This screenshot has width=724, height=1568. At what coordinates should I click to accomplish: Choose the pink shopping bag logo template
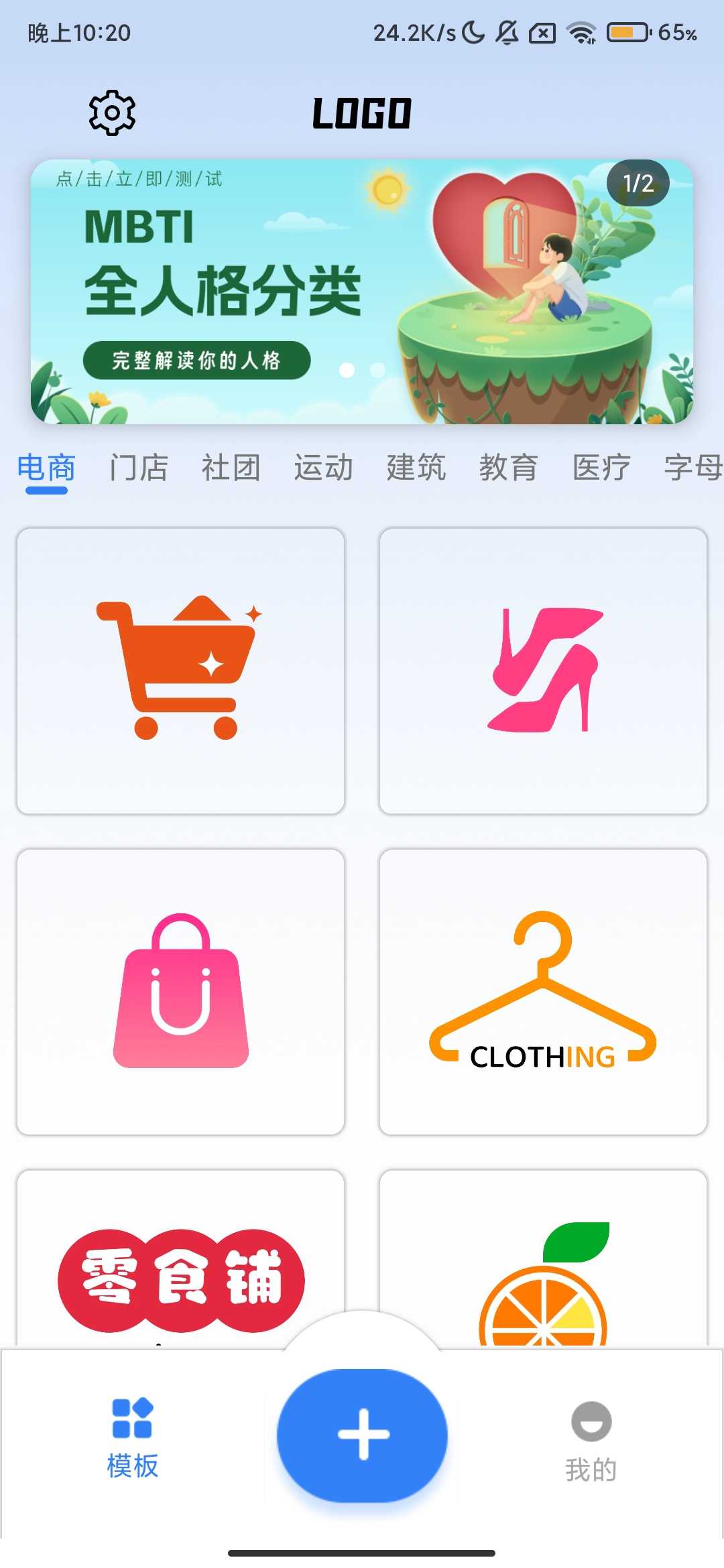[x=180, y=992]
